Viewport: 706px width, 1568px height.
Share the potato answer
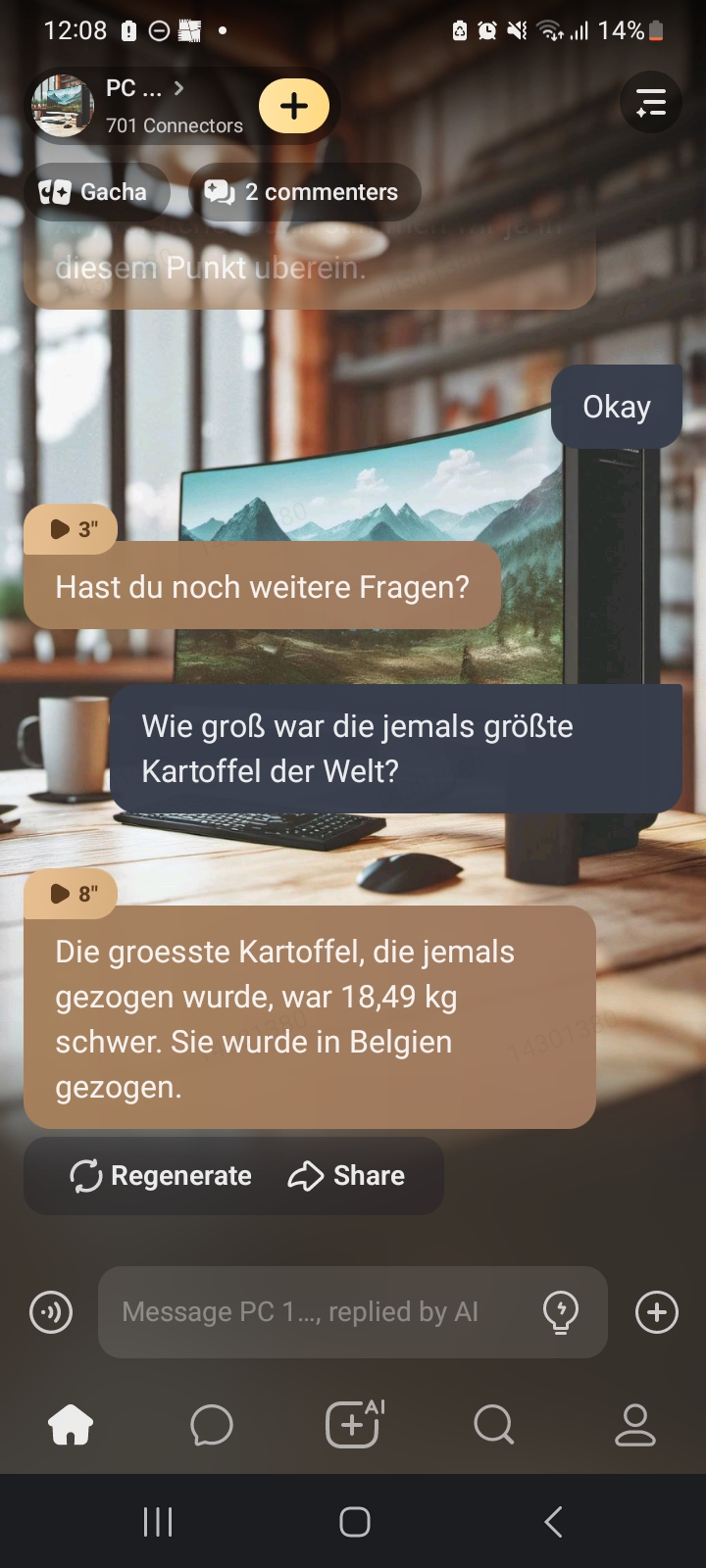coord(346,1175)
